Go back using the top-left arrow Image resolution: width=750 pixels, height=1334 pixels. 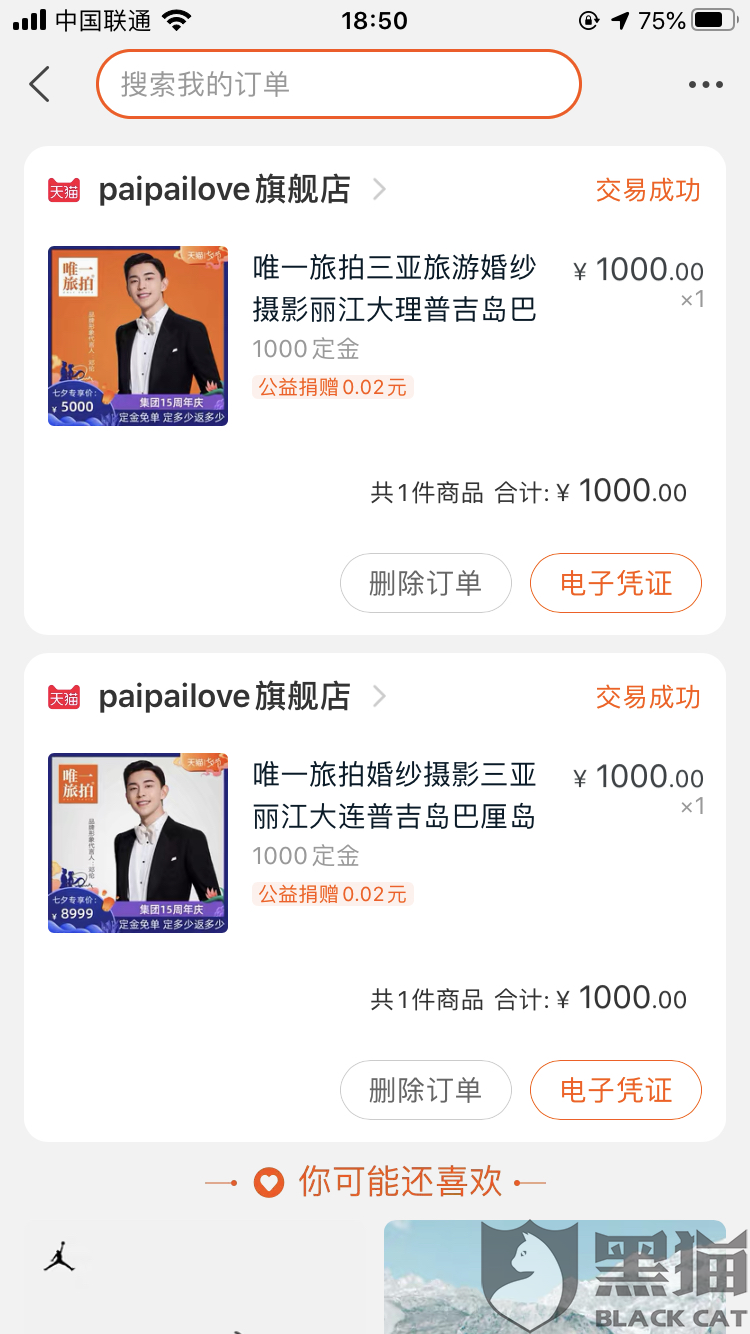[40, 85]
